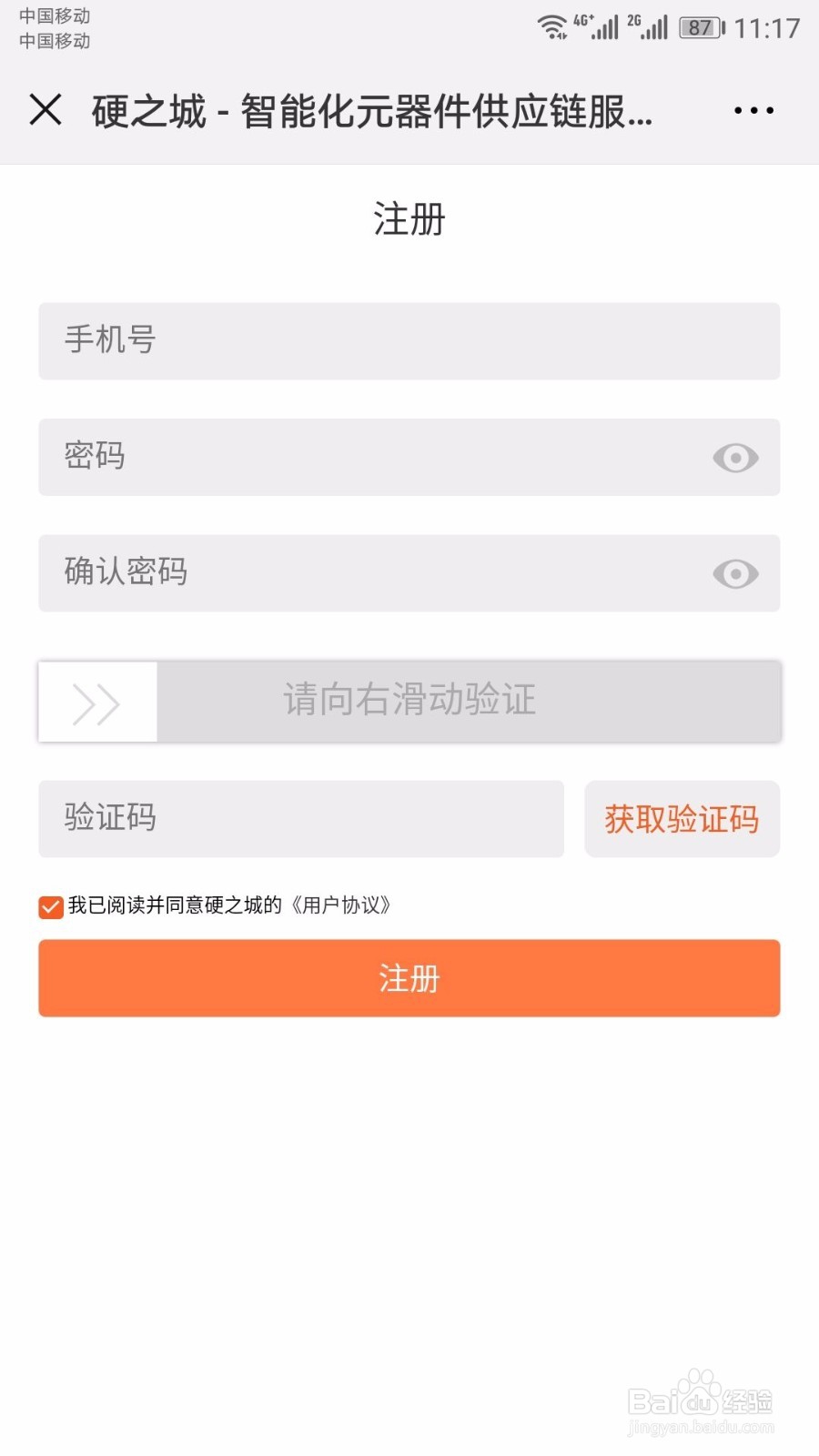Viewport: 819px width, 1456px height.
Task: Click the 密码 password field
Action: 364,459
